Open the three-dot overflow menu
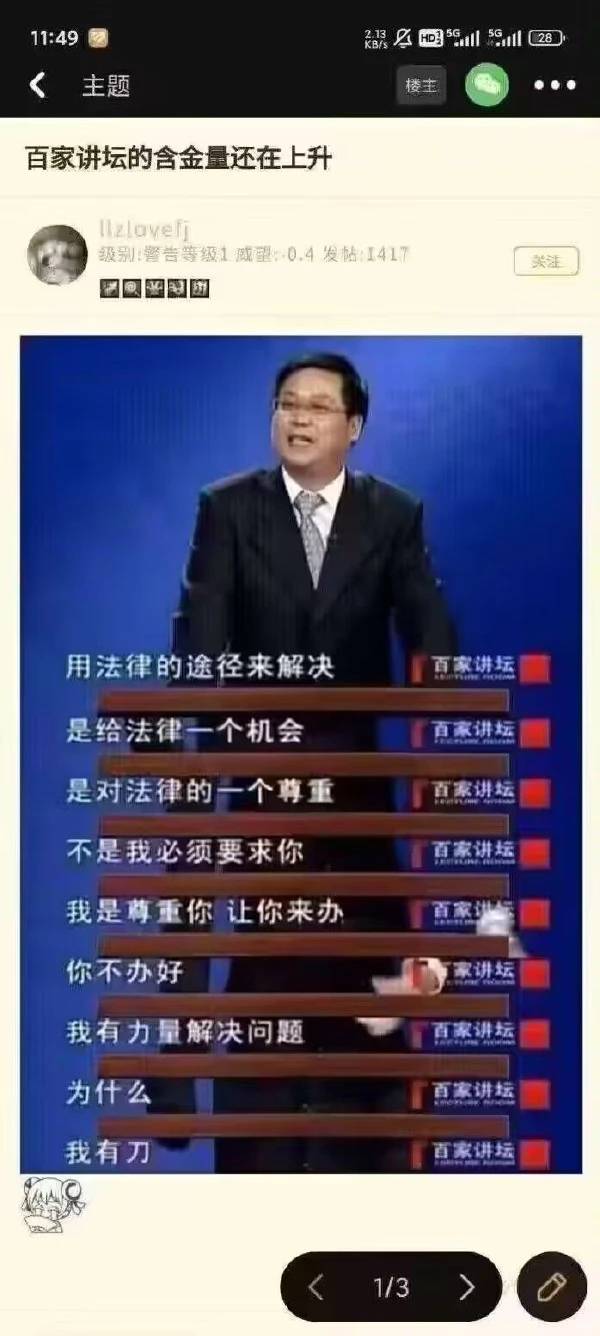600x1336 pixels. coord(555,86)
